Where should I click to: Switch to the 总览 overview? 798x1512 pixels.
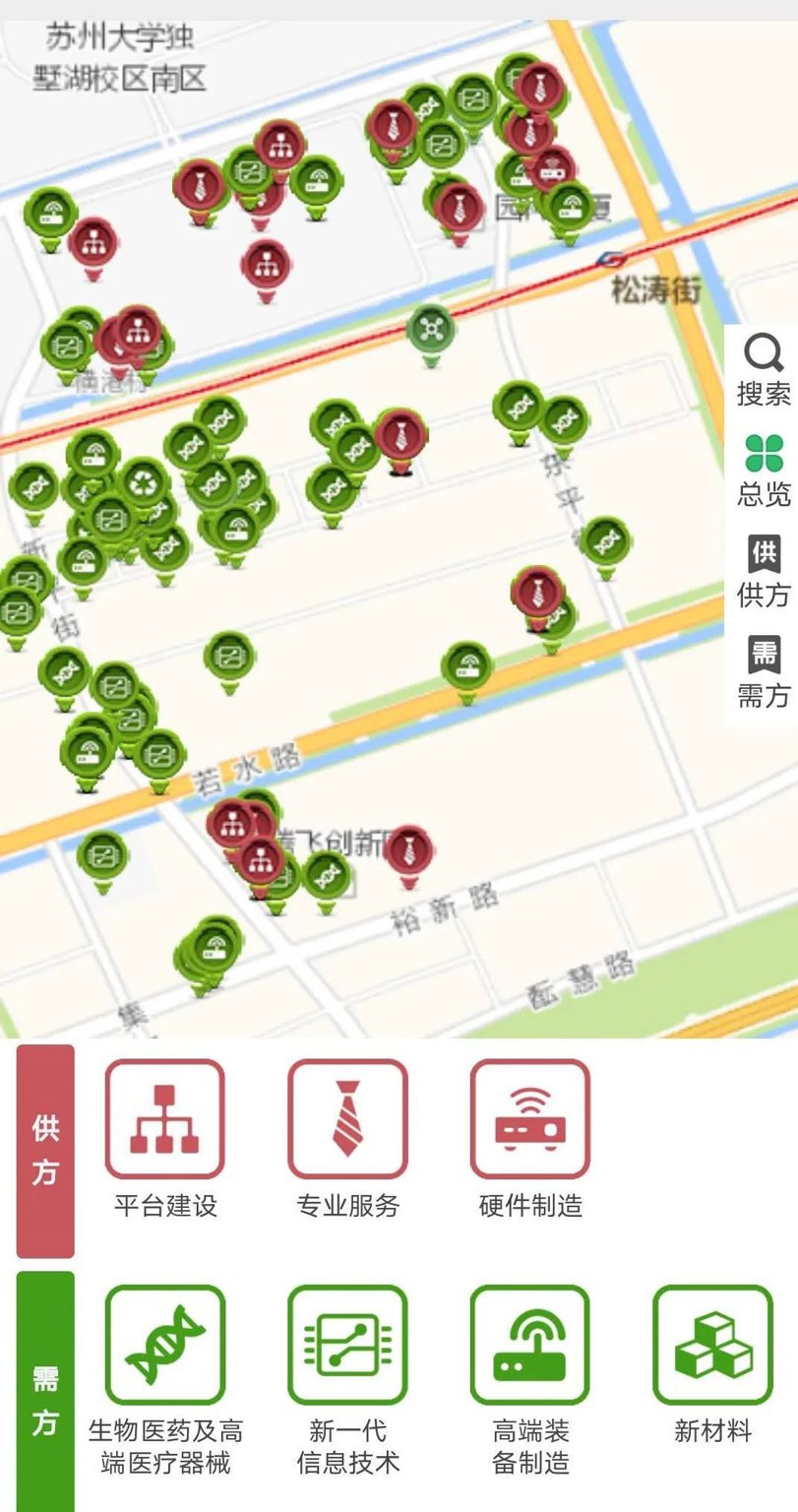pyautogui.click(x=763, y=471)
